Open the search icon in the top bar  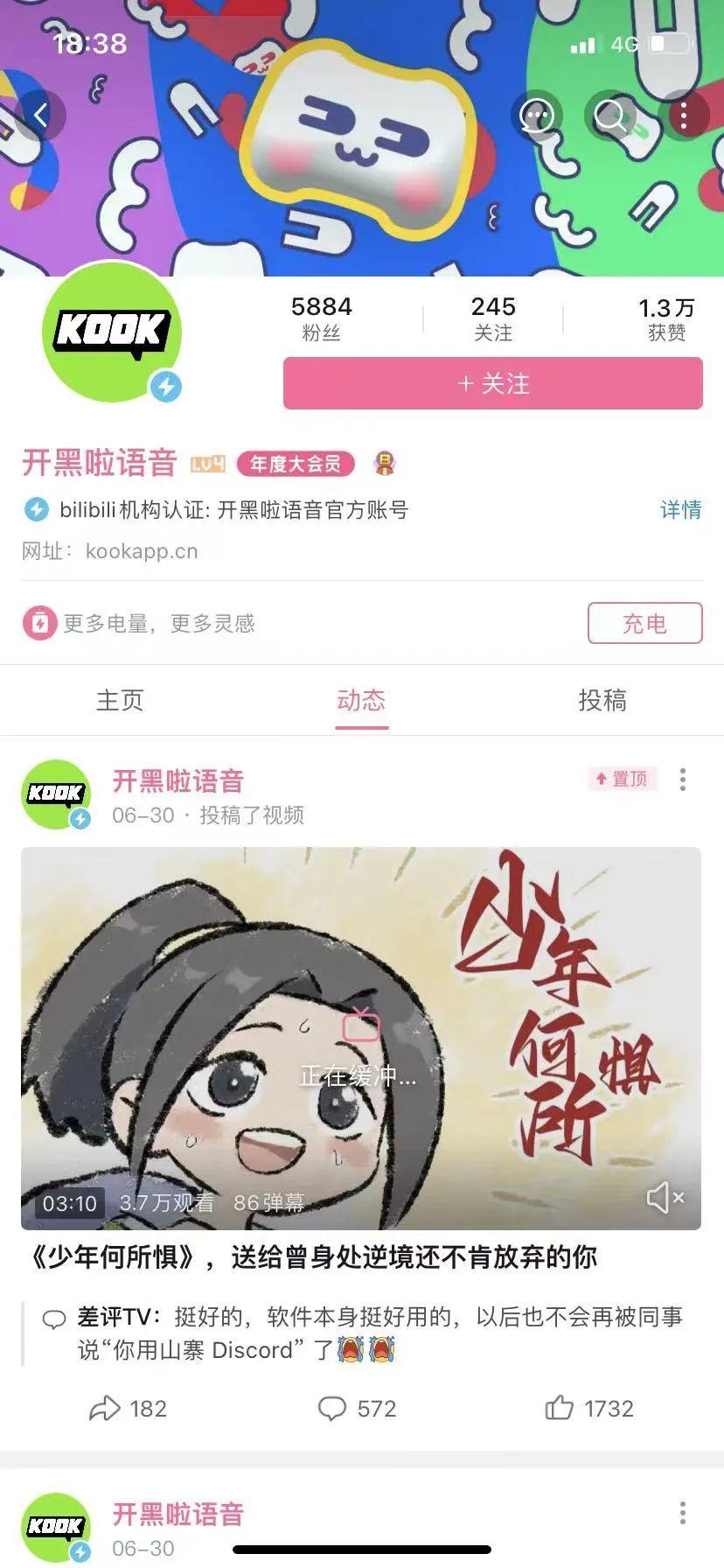tap(610, 115)
